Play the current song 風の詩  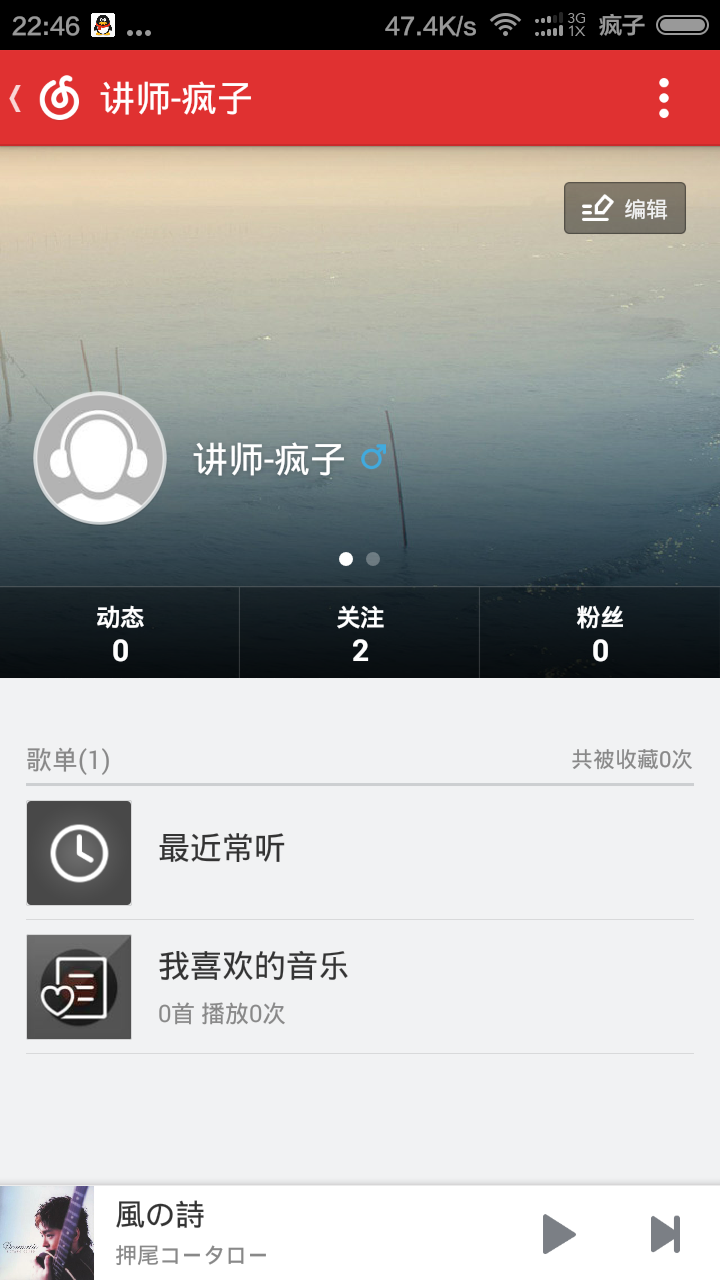[558, 1233]
